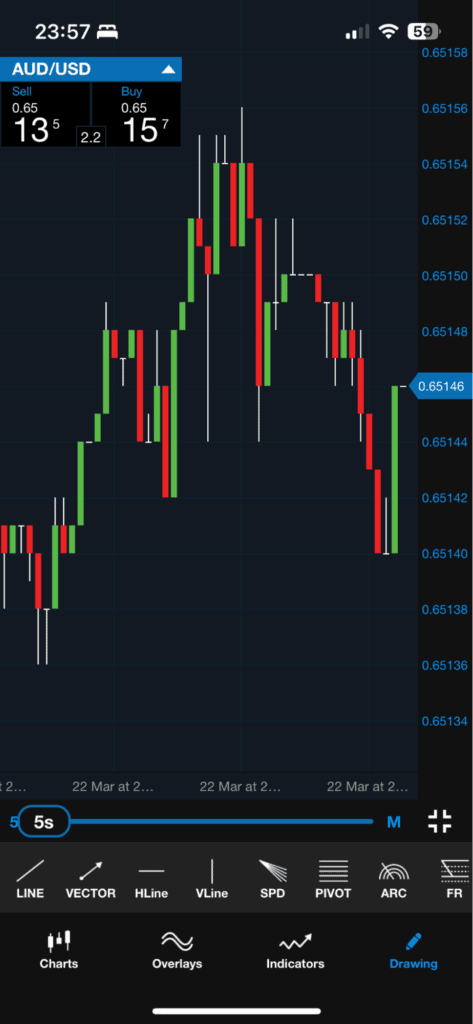Image resolution: width=473 pixels, height=1024 pixels.
Task: Select the ARC drawing tool
Action: (x=394, y=879)
